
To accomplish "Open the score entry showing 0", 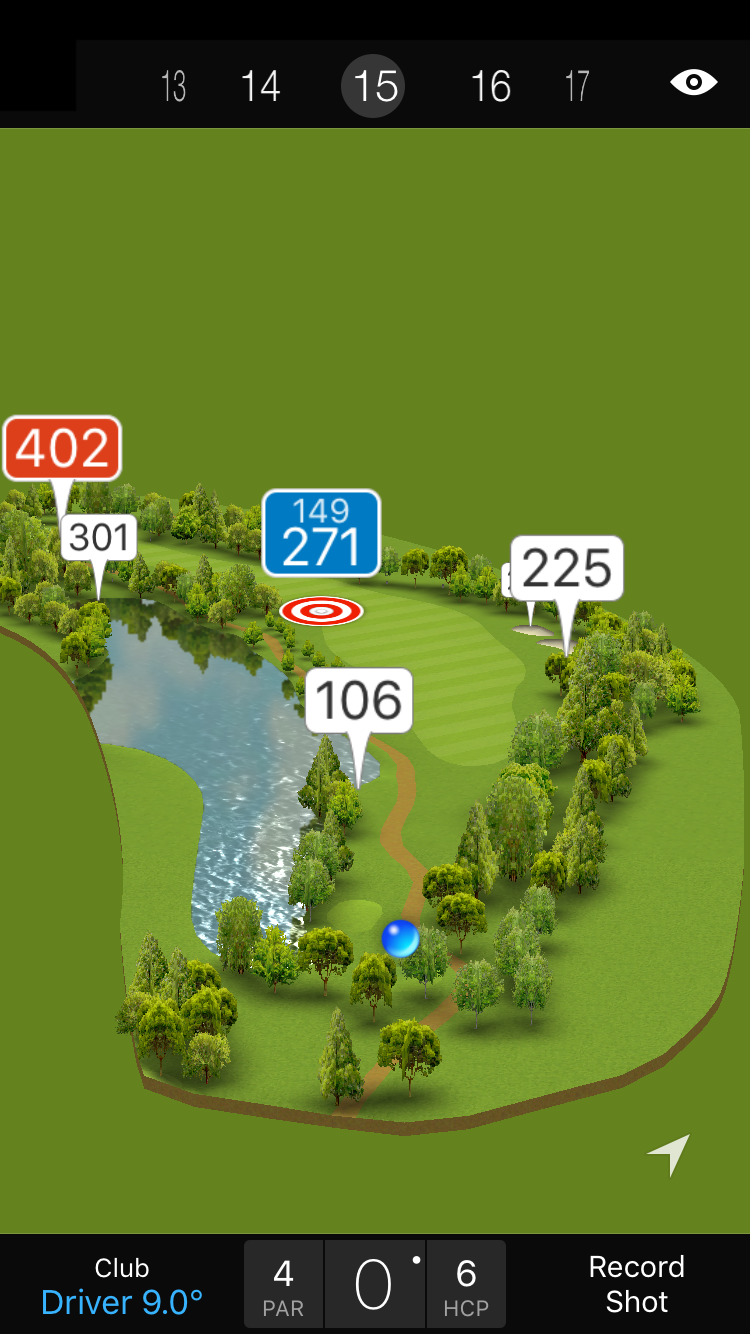I will (x=374, y=1285).
